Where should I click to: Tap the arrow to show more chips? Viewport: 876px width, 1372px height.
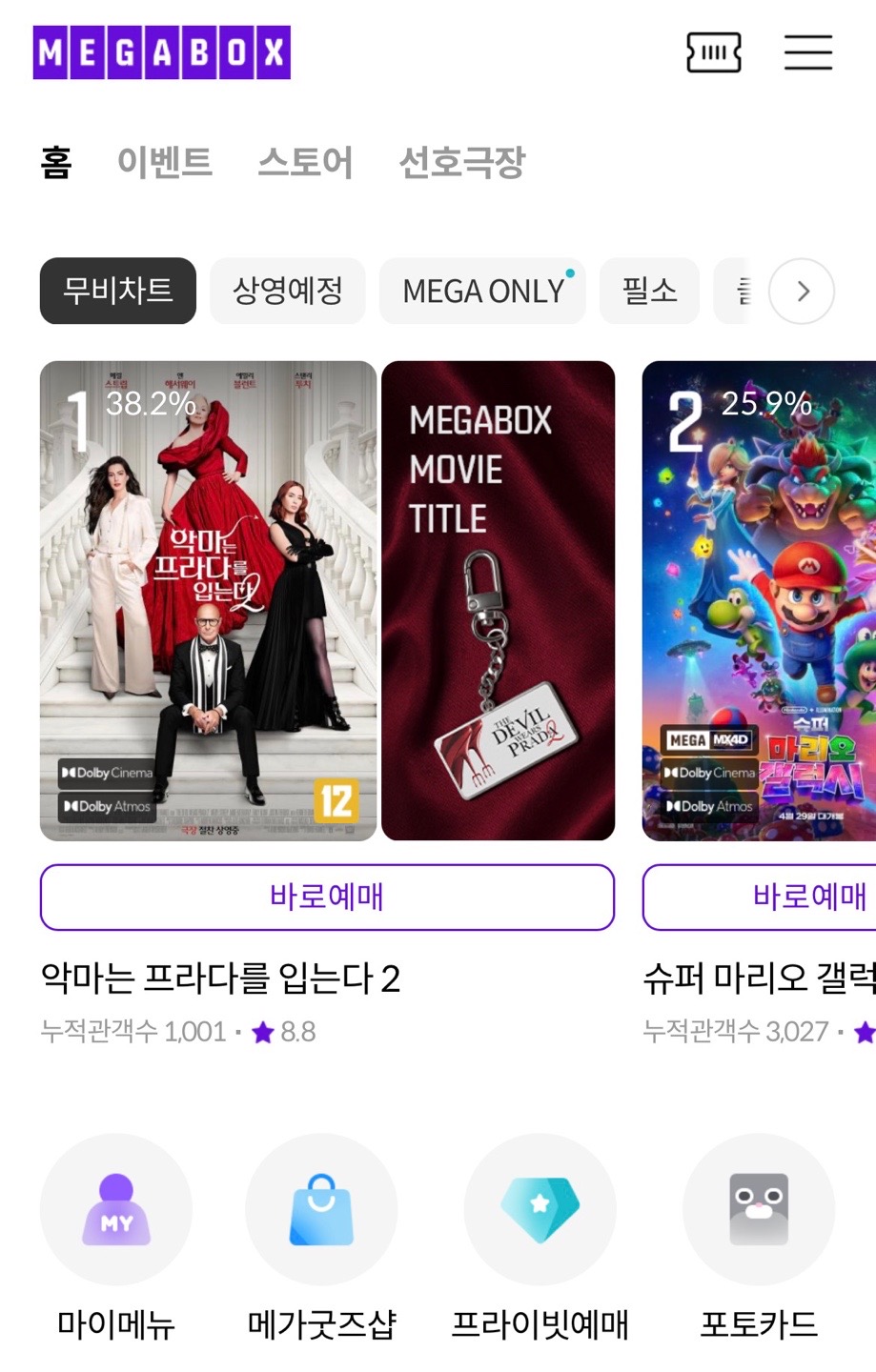coord(802,291)
